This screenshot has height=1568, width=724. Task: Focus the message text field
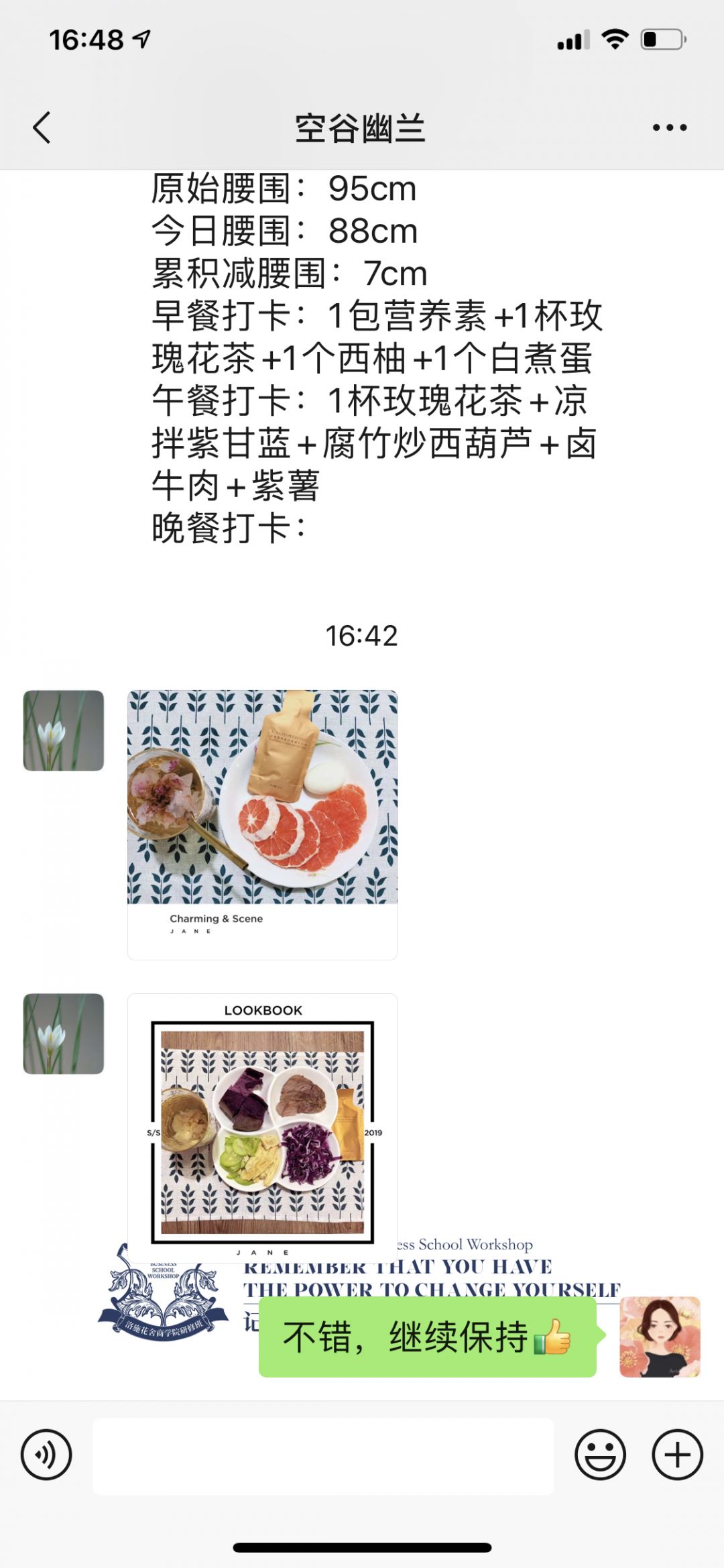323,1456
